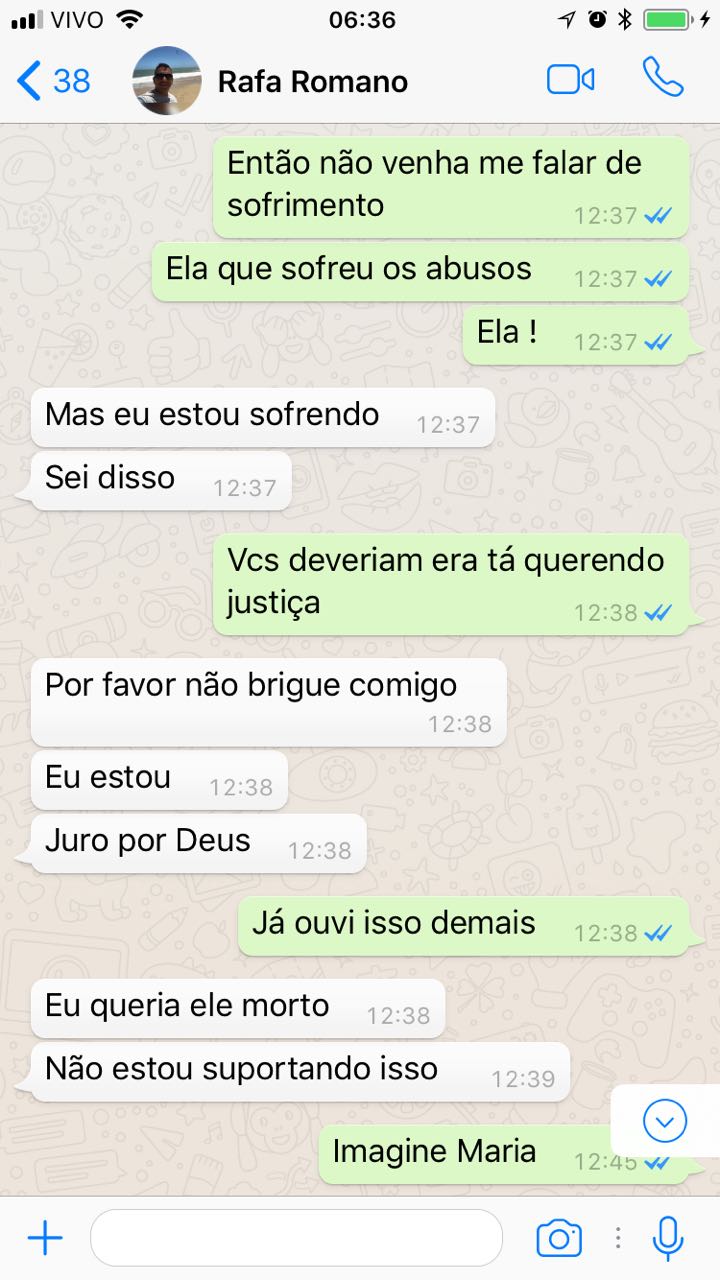Jump to the latest messages
This screenshot has height=1280, width=720.
[x=665, y=1121]
